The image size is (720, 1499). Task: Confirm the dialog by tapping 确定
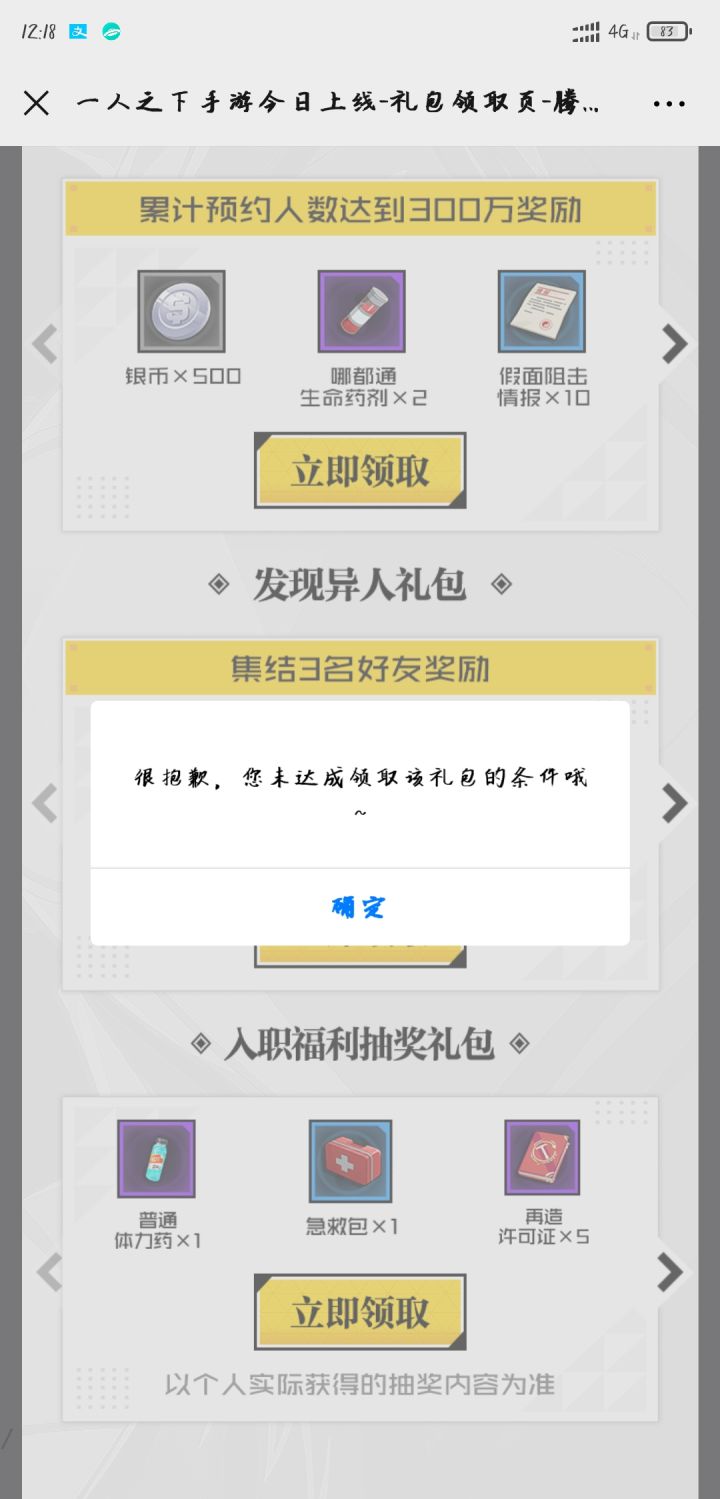pos(360,907)
